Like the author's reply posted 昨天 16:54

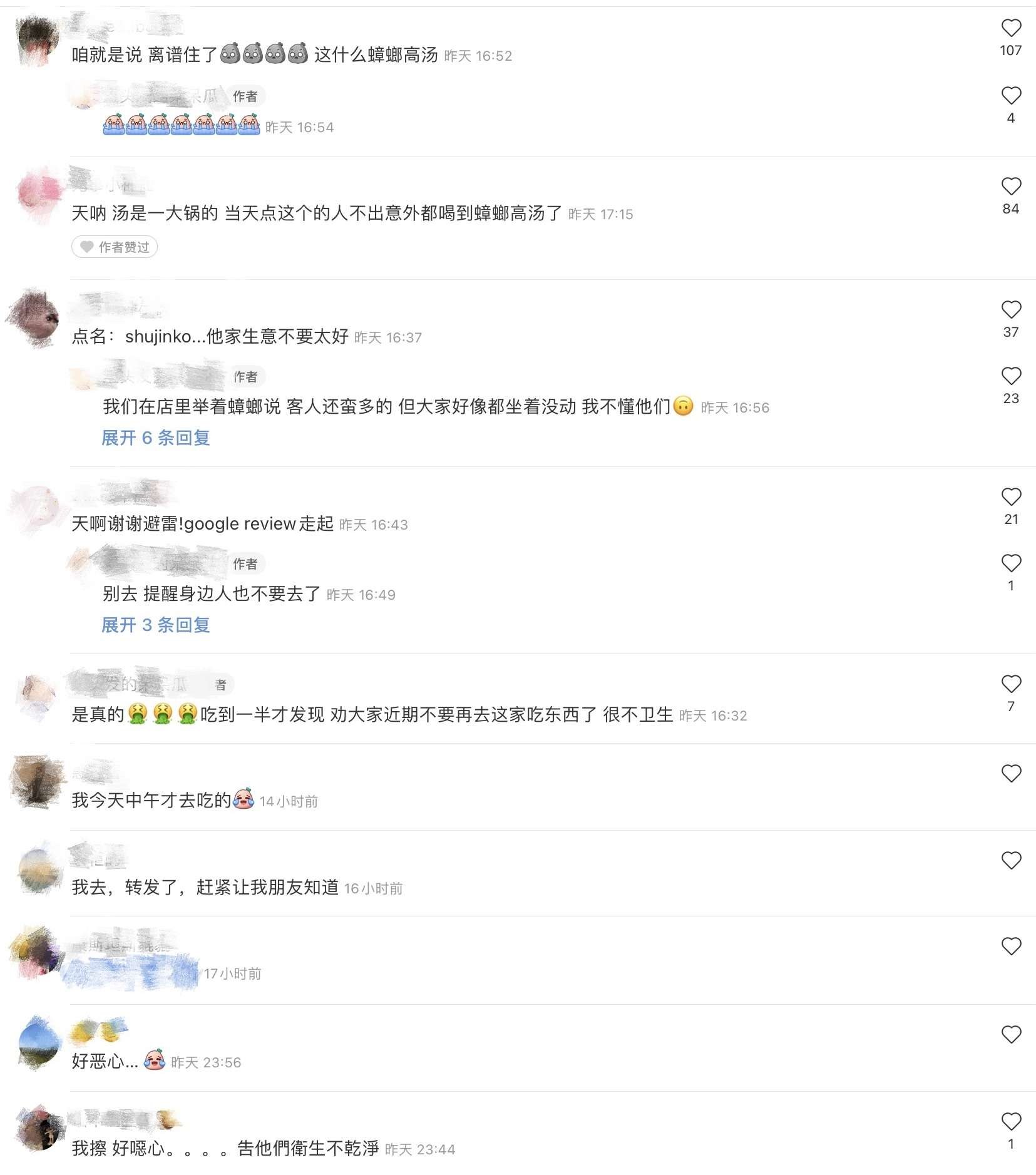click(1011, 96)
